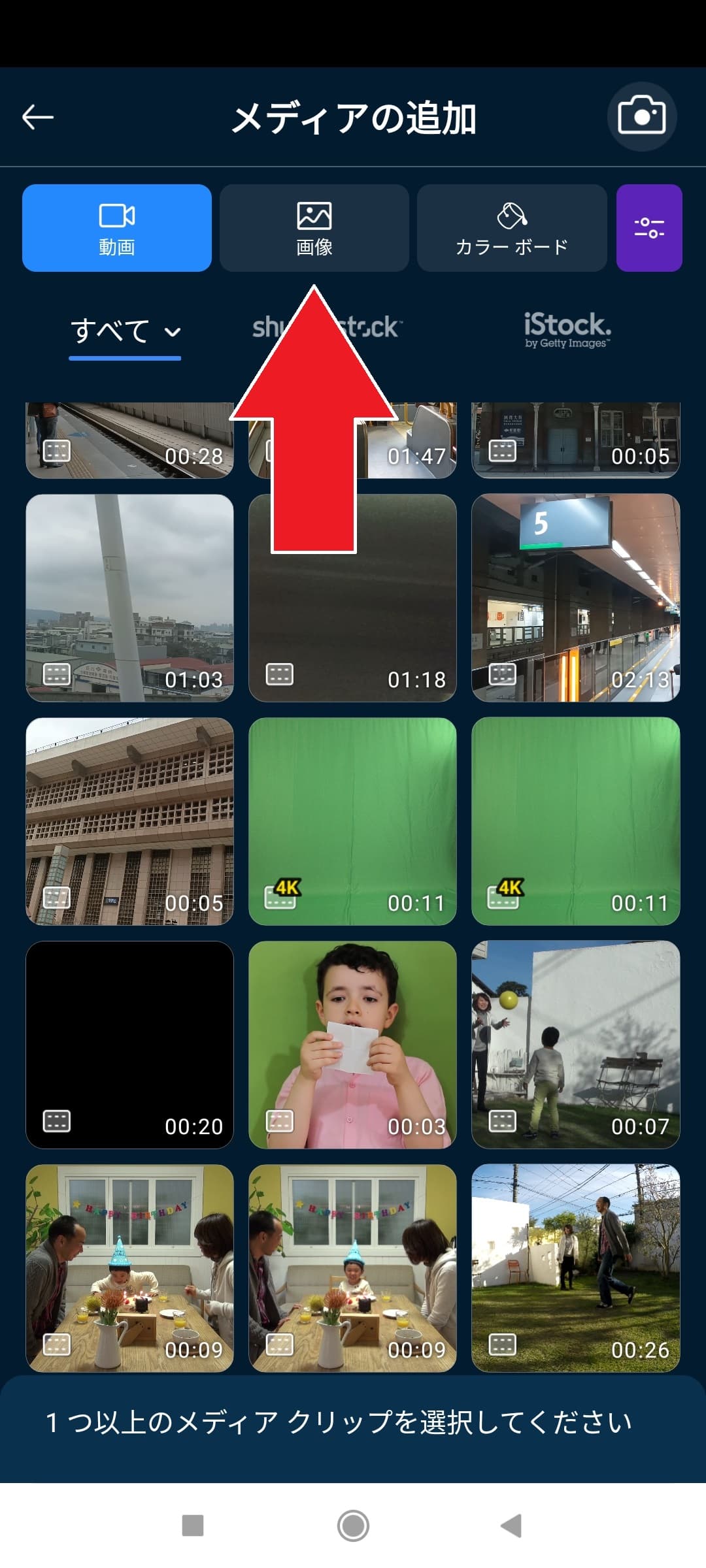Select the 02:13 station platform video
Screen dimensions: 706x1568
tap(575, 598)
